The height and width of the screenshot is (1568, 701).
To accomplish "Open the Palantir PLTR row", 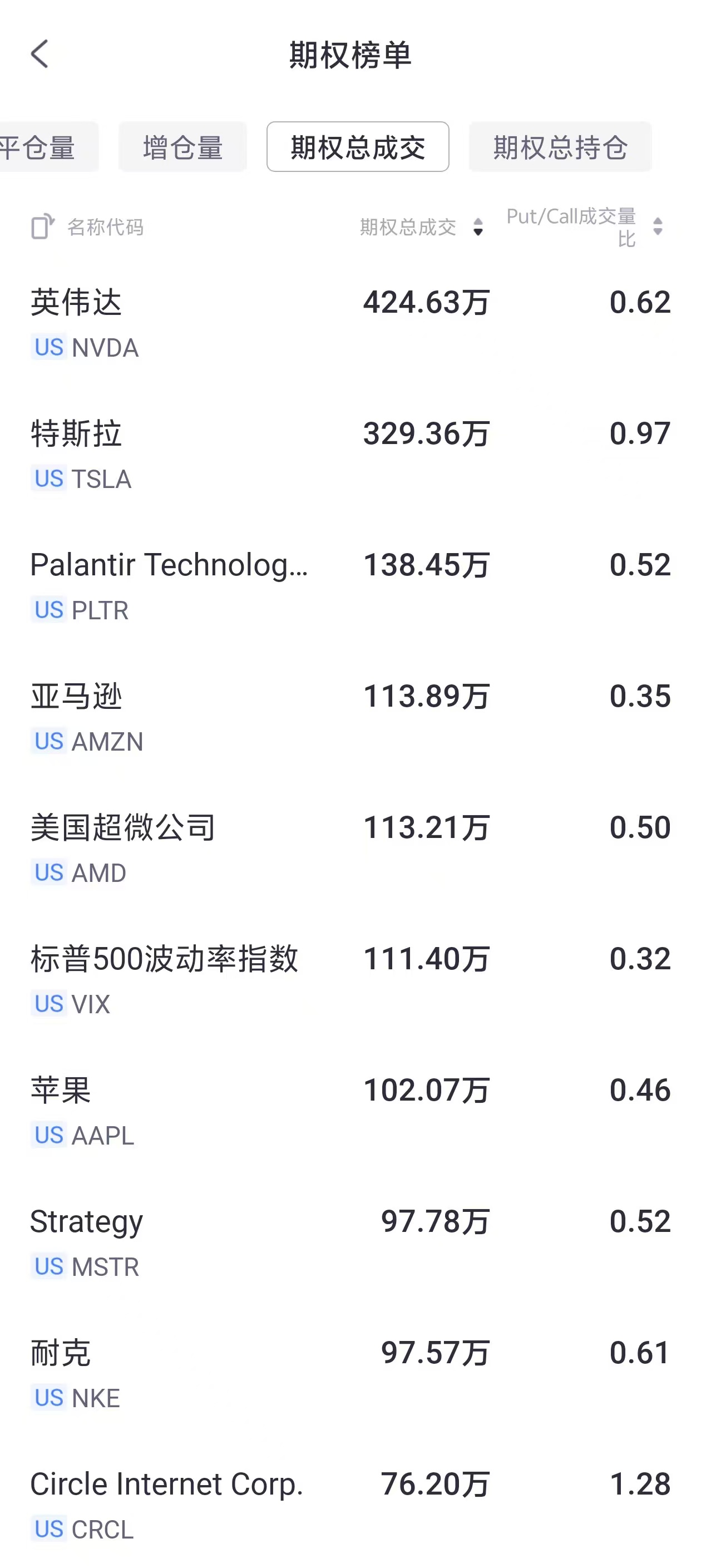I will [x=350, y=586].
